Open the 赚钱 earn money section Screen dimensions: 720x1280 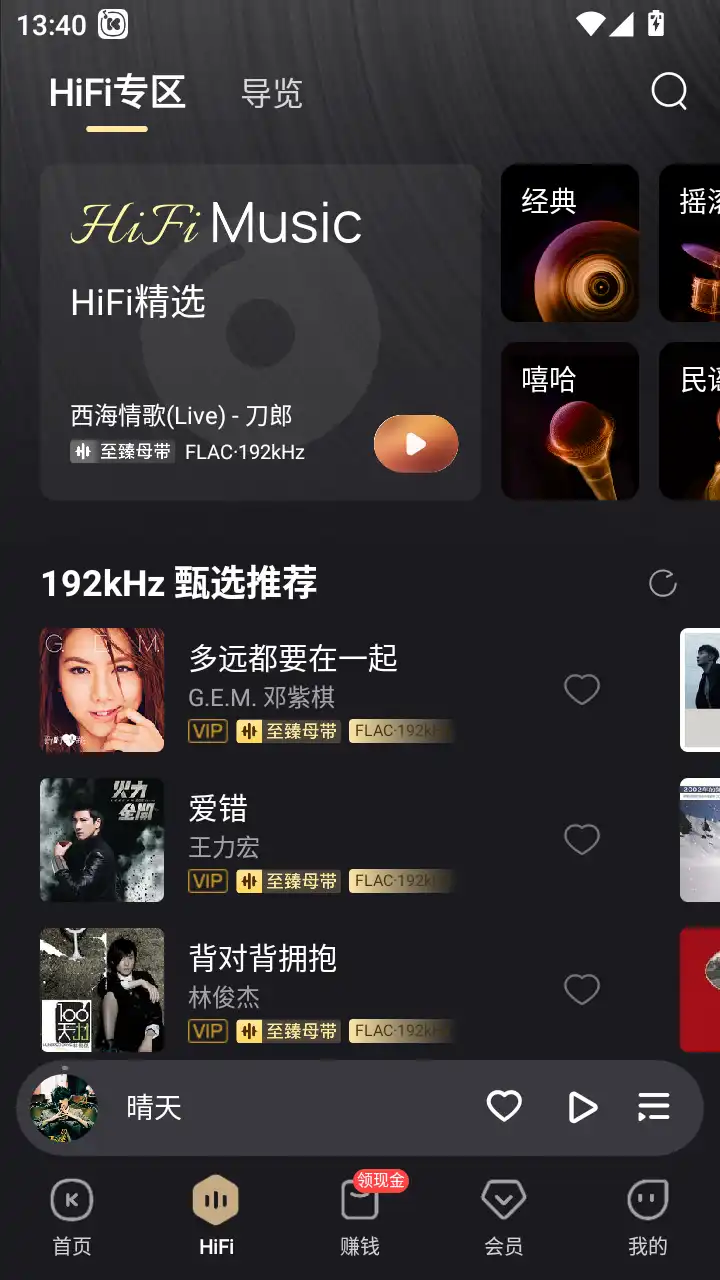[359, 1215]
